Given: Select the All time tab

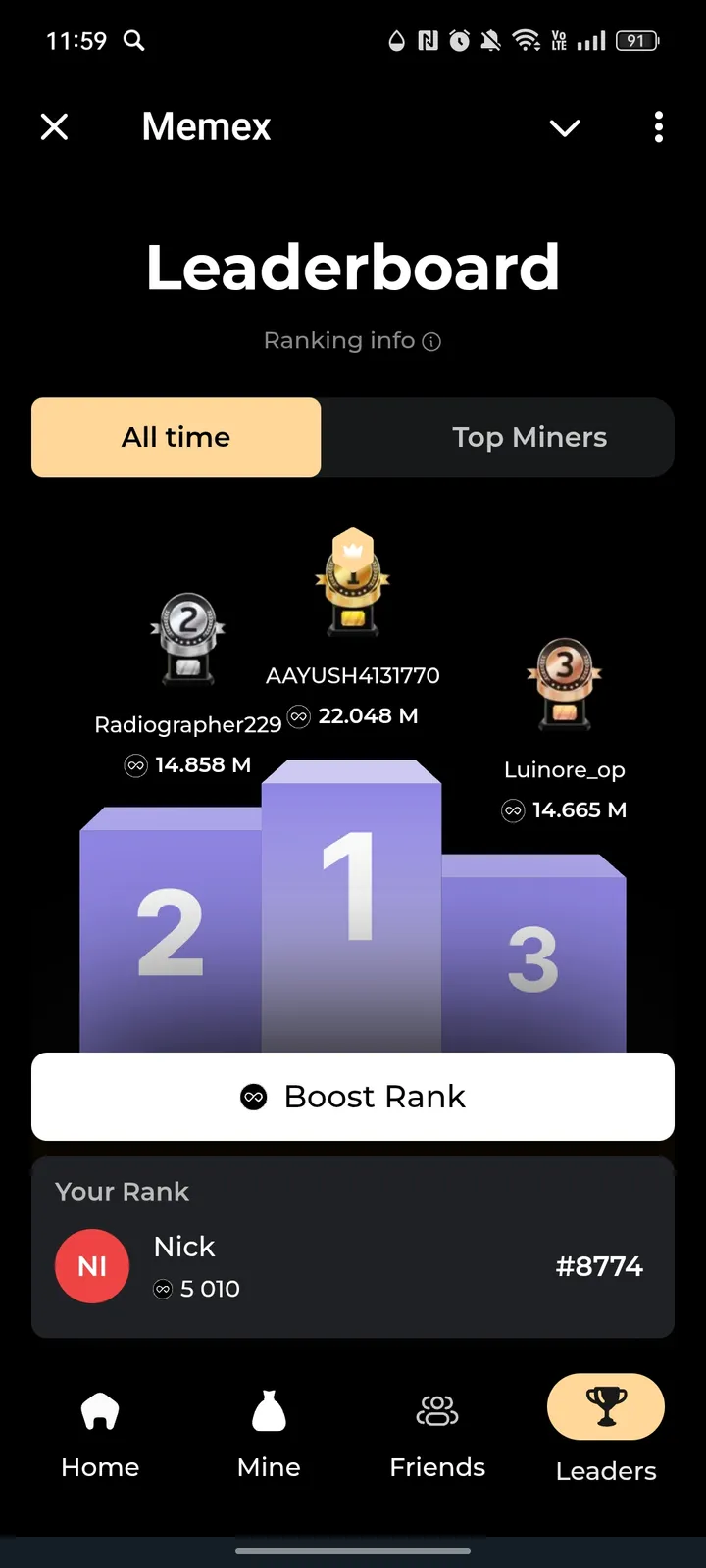Looking at the screenshot, I should [176, 437].
